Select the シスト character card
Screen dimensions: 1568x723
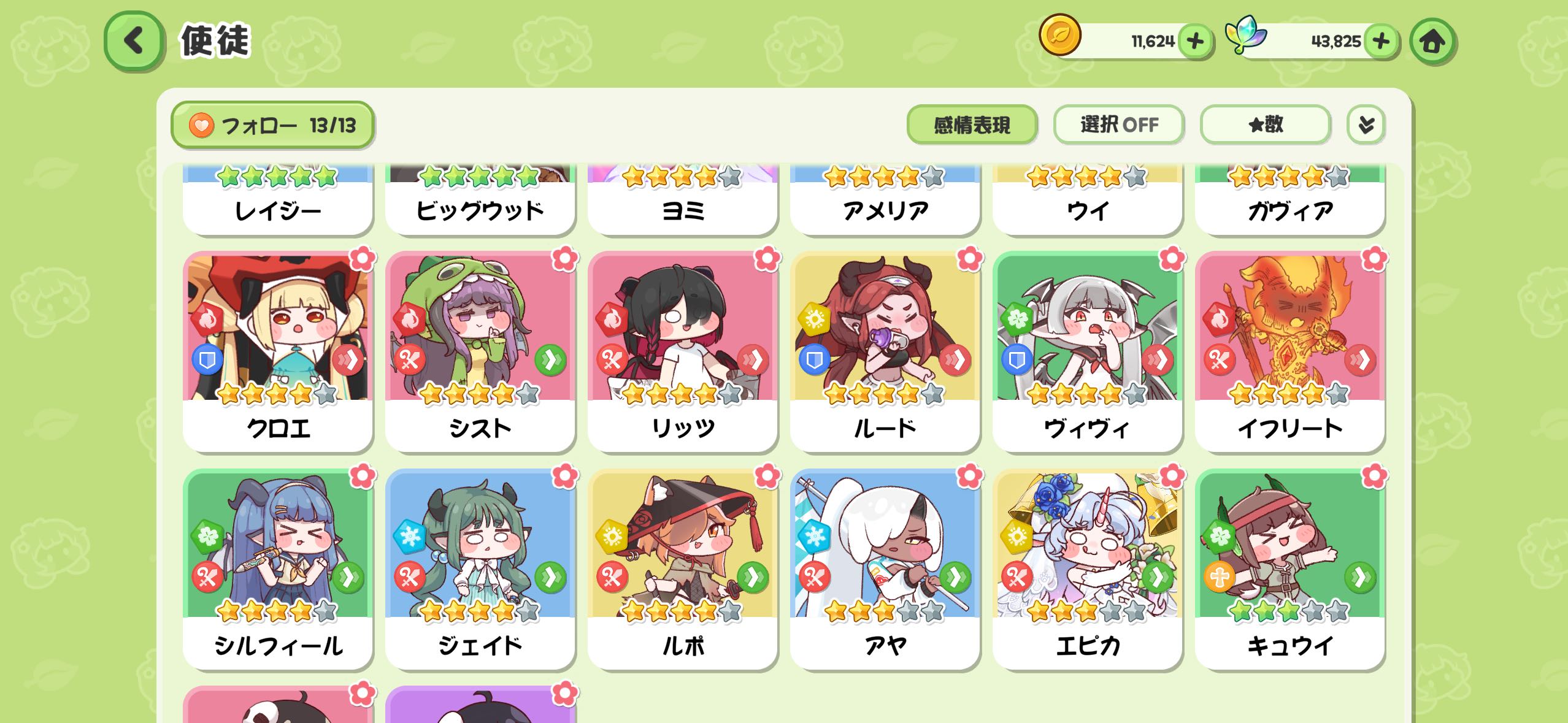coord(480,351)
